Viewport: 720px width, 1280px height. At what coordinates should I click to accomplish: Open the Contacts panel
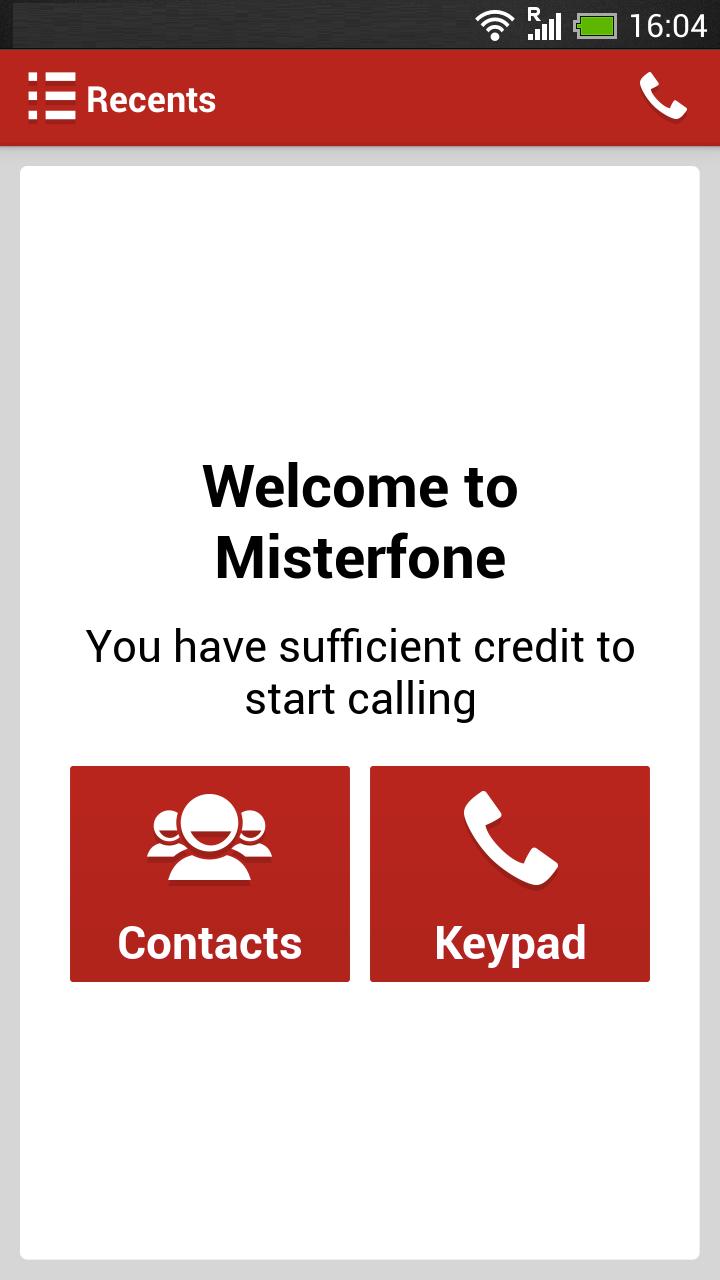tap(209, 873)
